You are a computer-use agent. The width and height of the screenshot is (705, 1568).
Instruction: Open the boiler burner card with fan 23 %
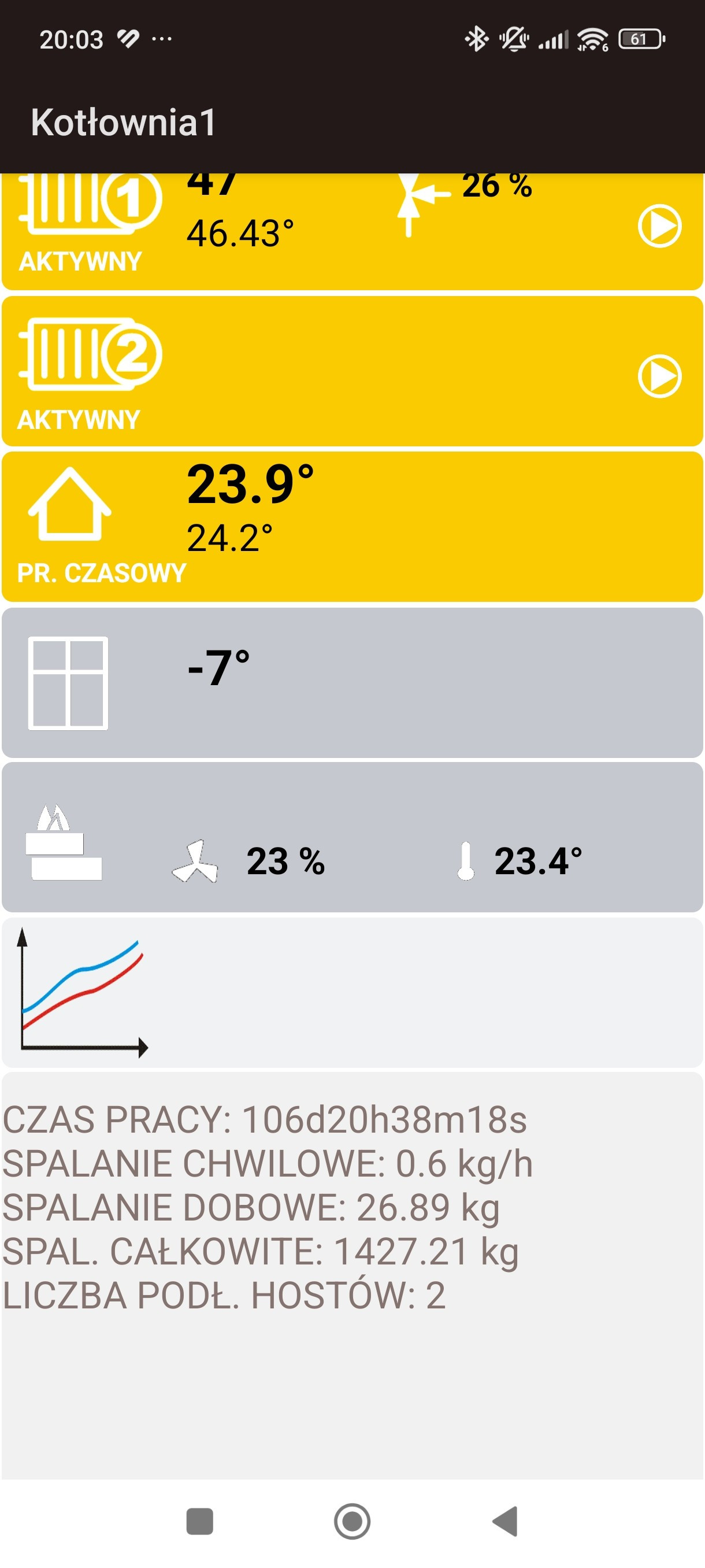[353, 838]
